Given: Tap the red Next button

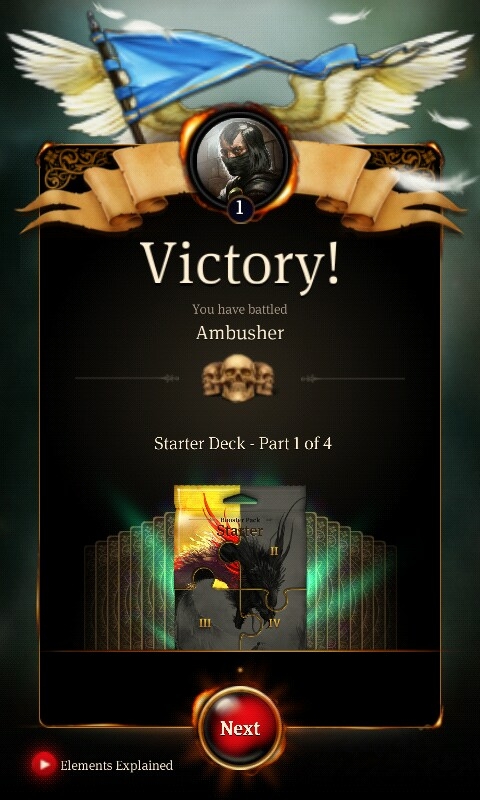Looking at the screenshot, I should (x=240, y=728).
